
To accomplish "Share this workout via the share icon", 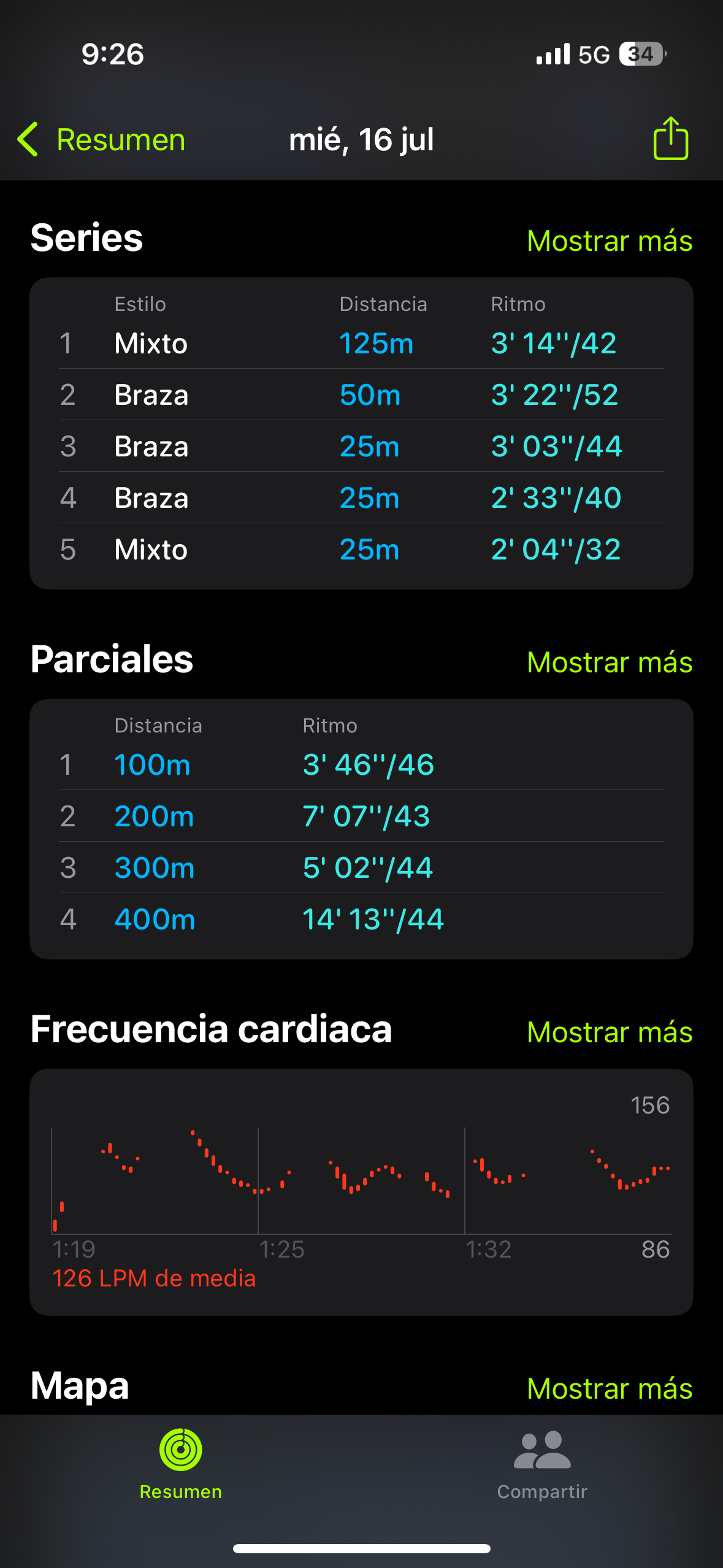I will (x=670, y=139).
